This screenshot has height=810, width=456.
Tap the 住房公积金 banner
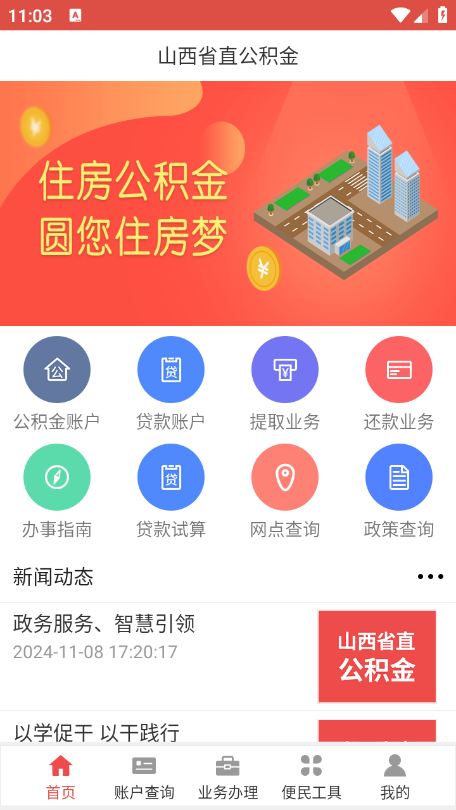[x=228, y=204]
